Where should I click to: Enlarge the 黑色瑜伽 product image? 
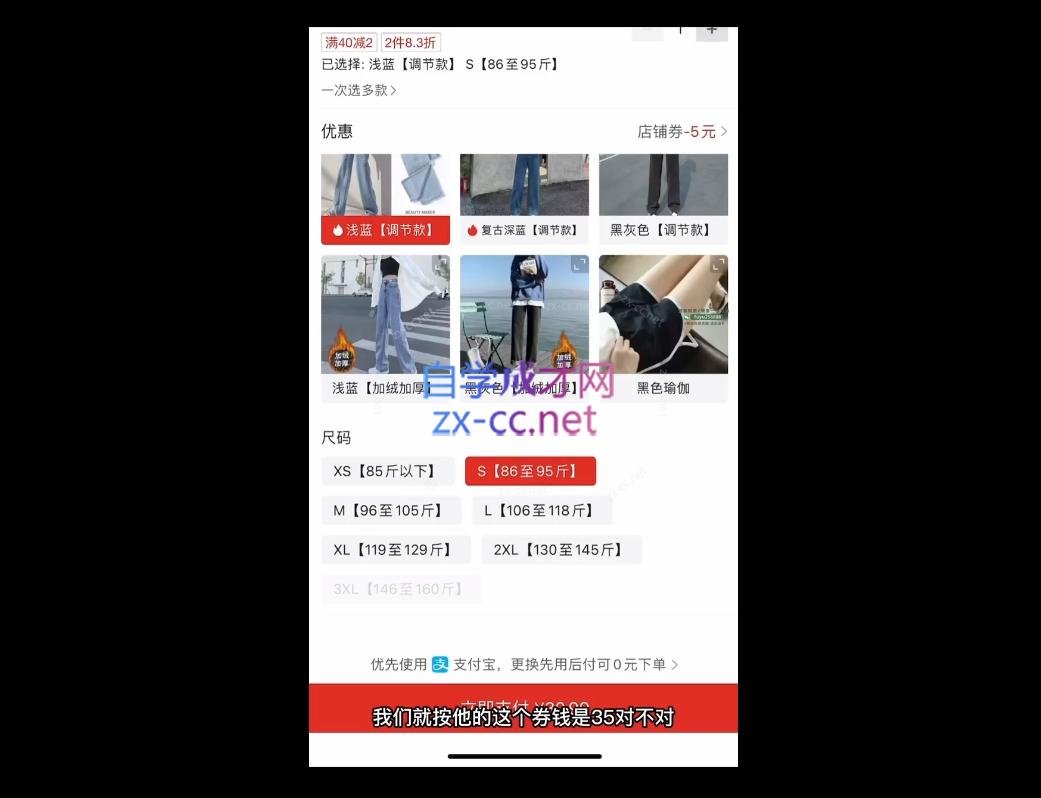coord(718,265)
